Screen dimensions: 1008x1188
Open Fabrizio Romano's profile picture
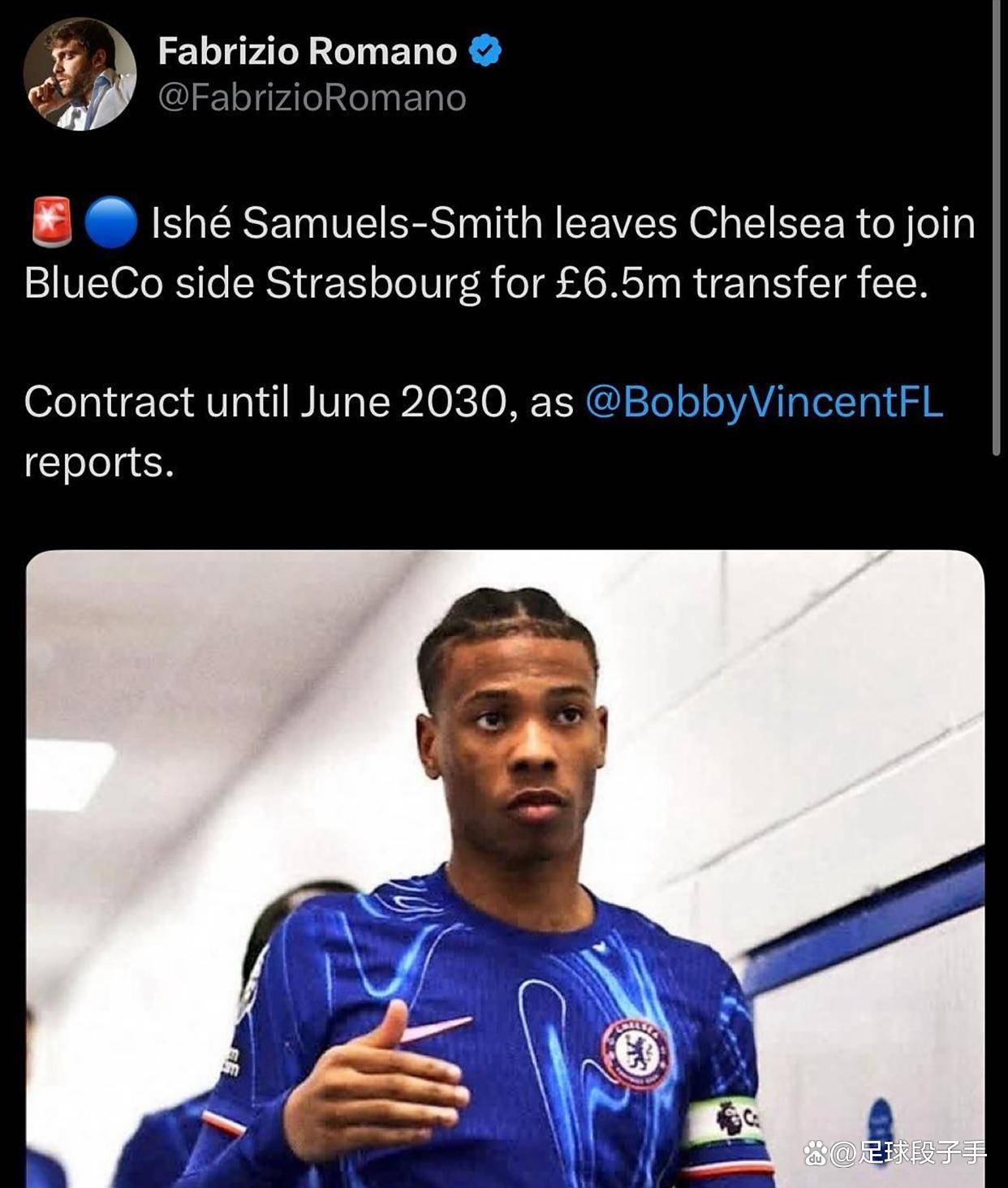click(80, 74)
